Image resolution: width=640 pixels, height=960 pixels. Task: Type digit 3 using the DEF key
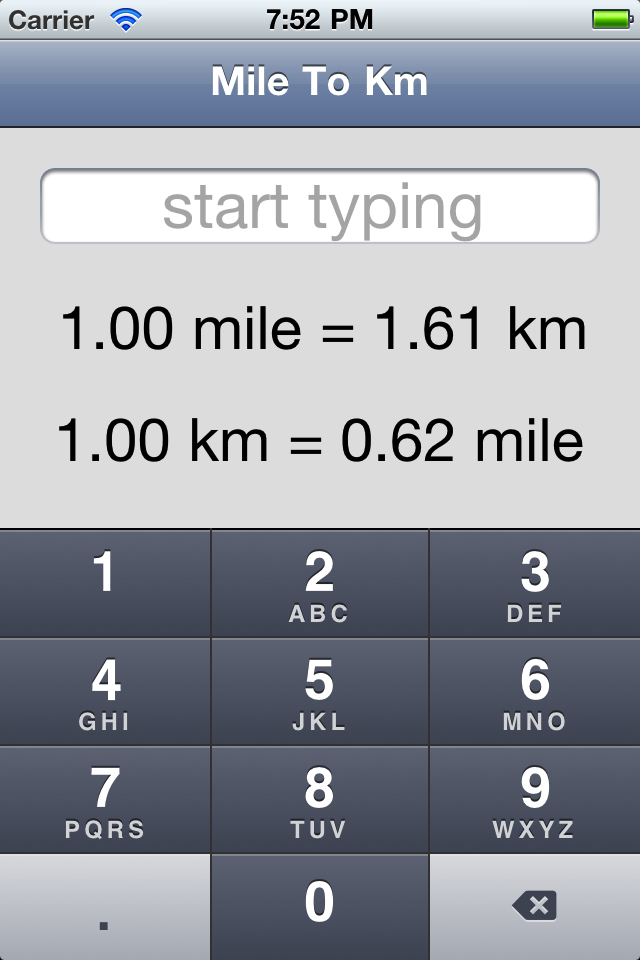535,584
